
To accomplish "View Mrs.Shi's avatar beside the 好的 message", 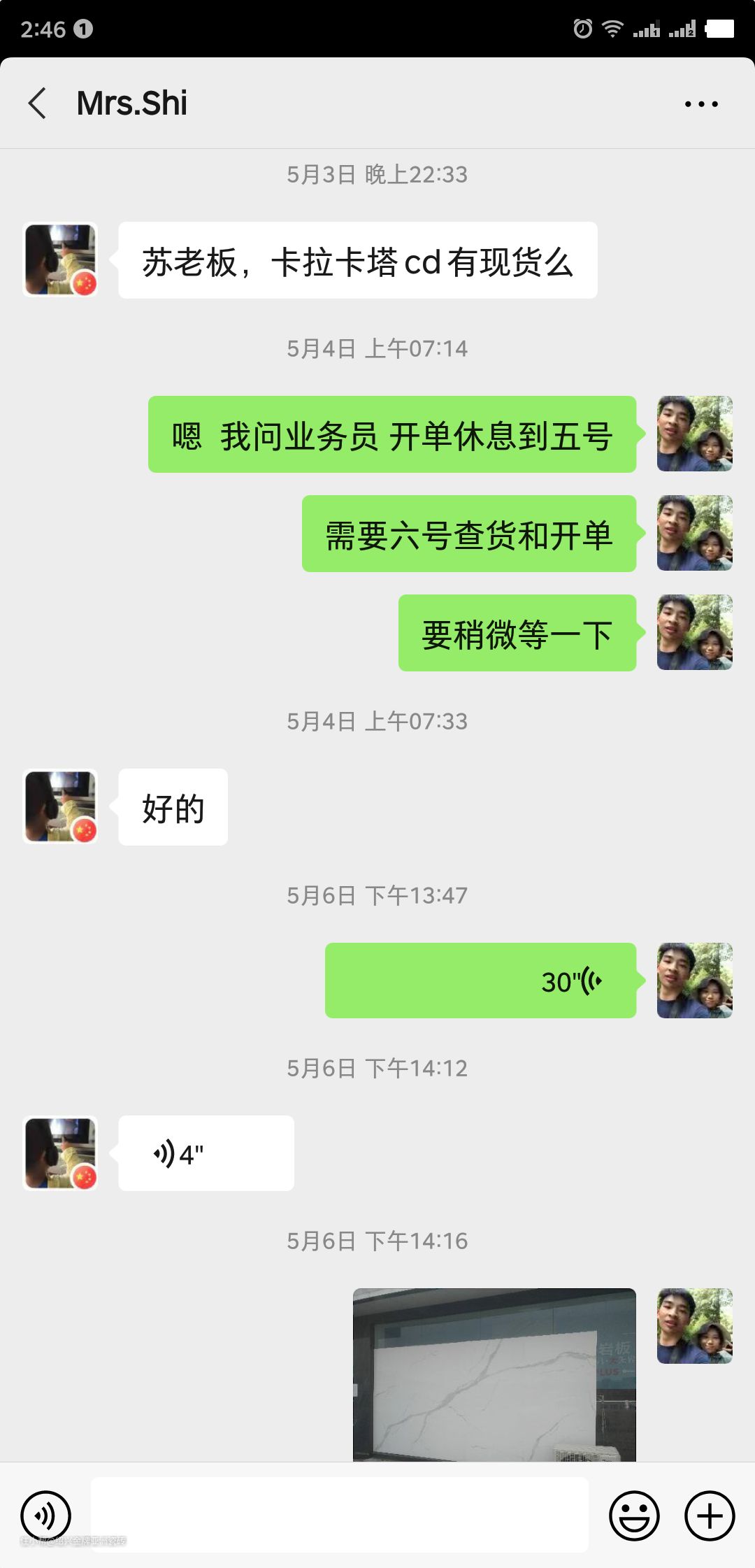I will (60, 806).
